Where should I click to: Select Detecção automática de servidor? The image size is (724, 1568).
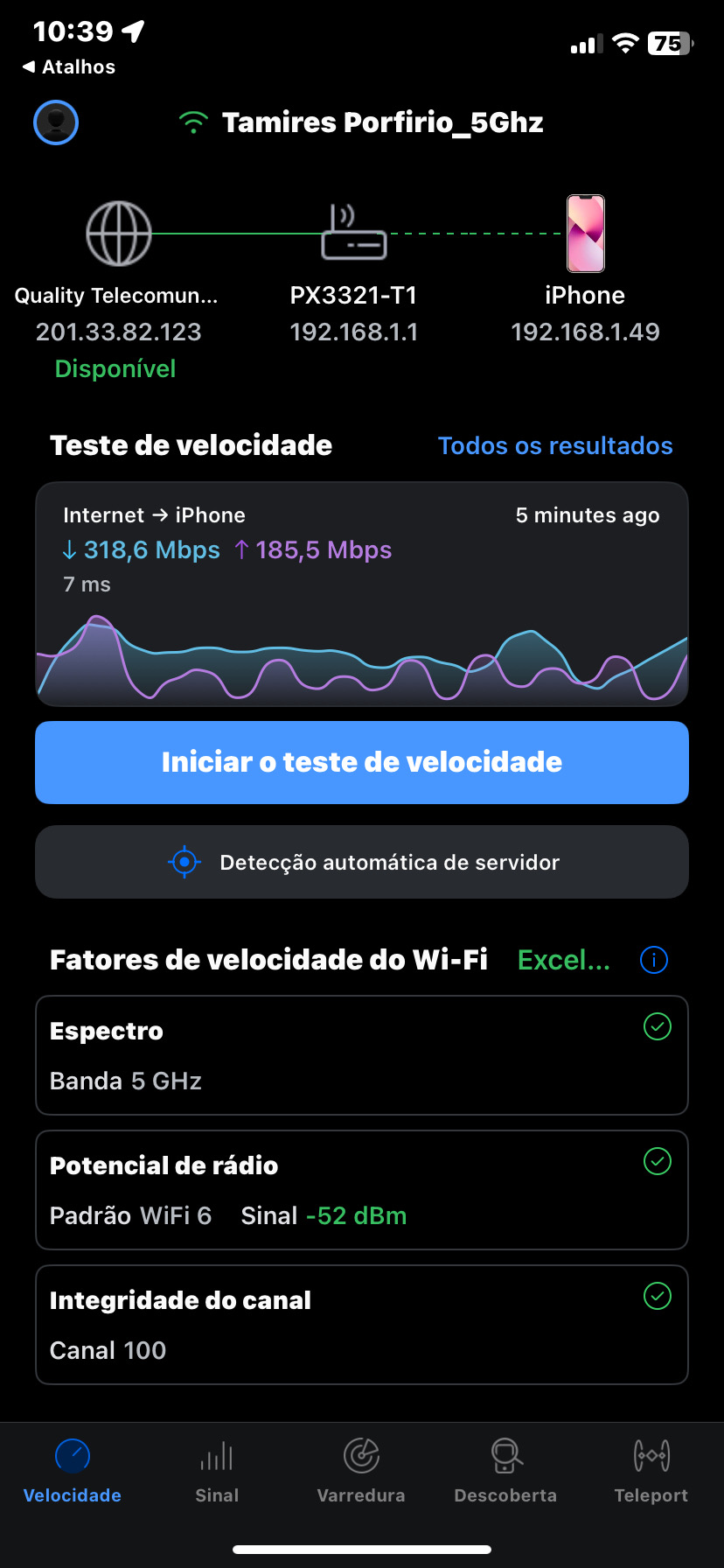362,862
